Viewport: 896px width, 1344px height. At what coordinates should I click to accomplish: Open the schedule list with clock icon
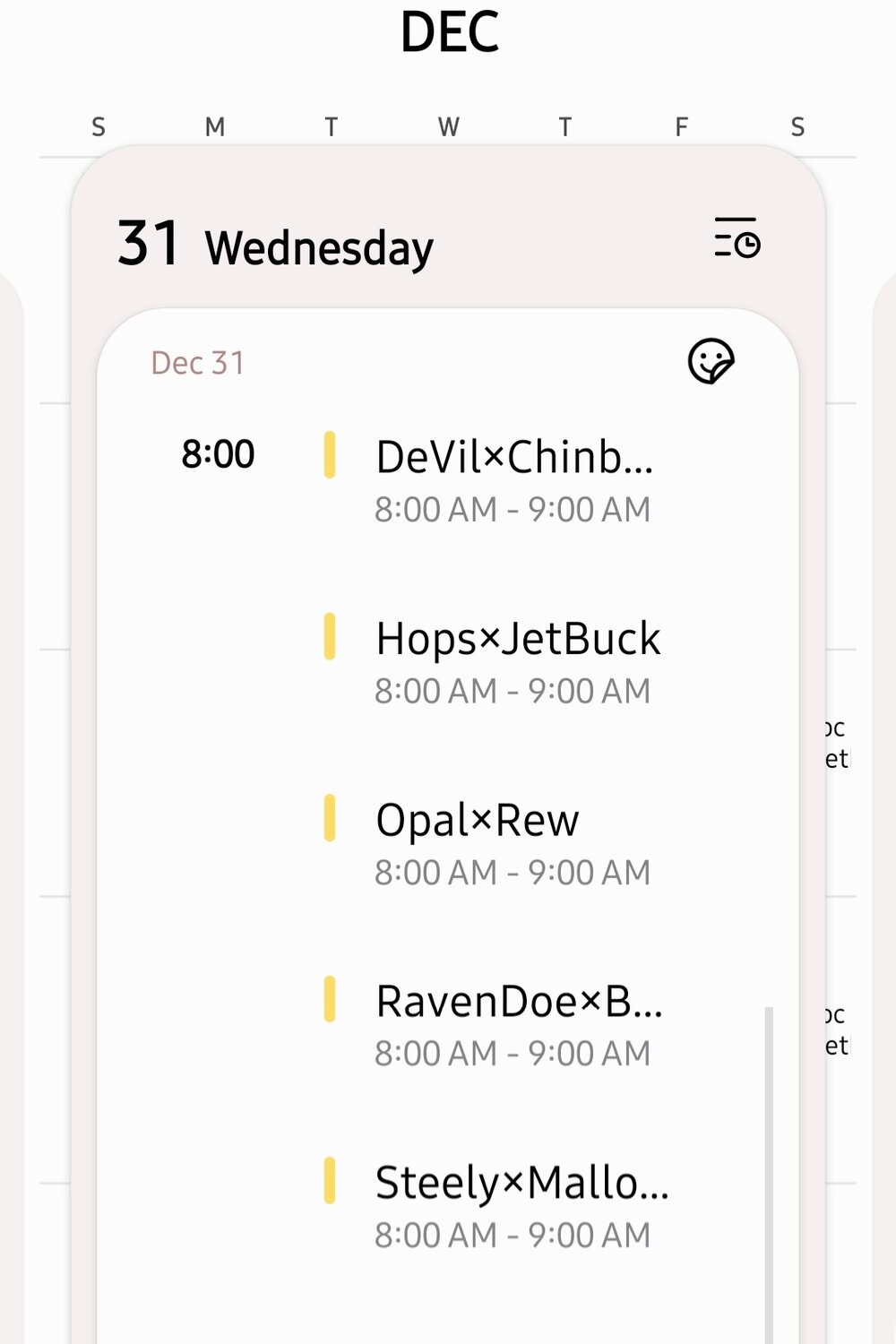(737, 238)
